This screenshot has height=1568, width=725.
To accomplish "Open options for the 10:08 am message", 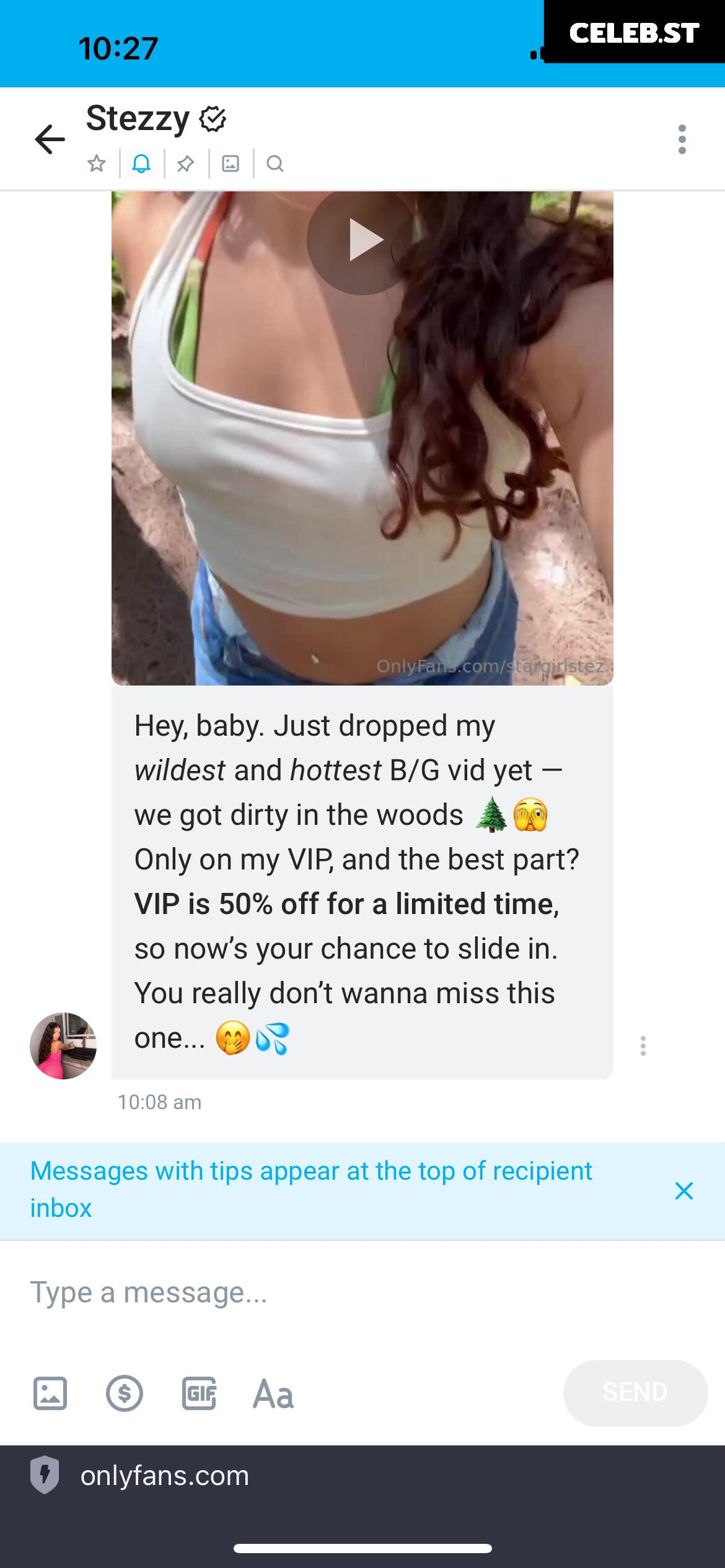I will click(643, 1045).
